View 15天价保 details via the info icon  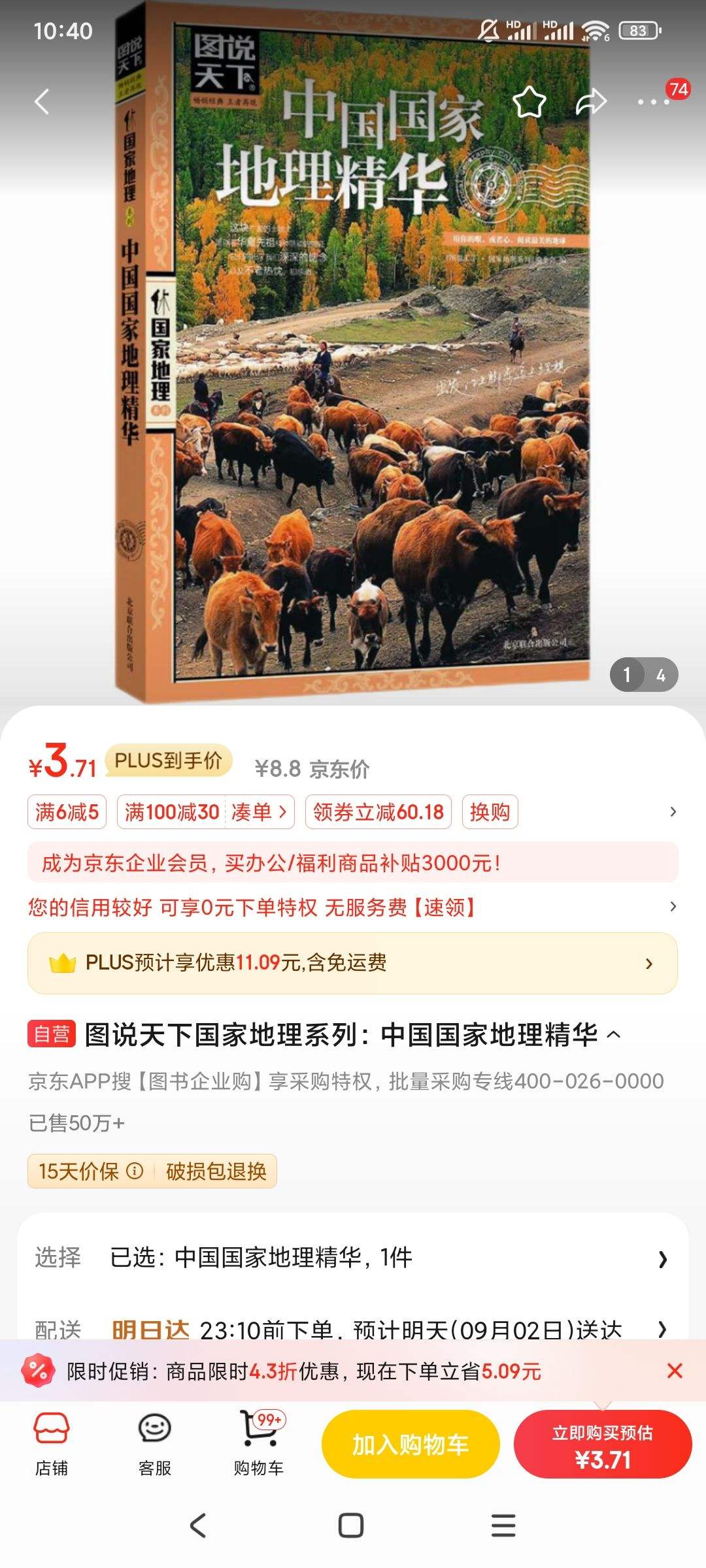point(135,1171)
